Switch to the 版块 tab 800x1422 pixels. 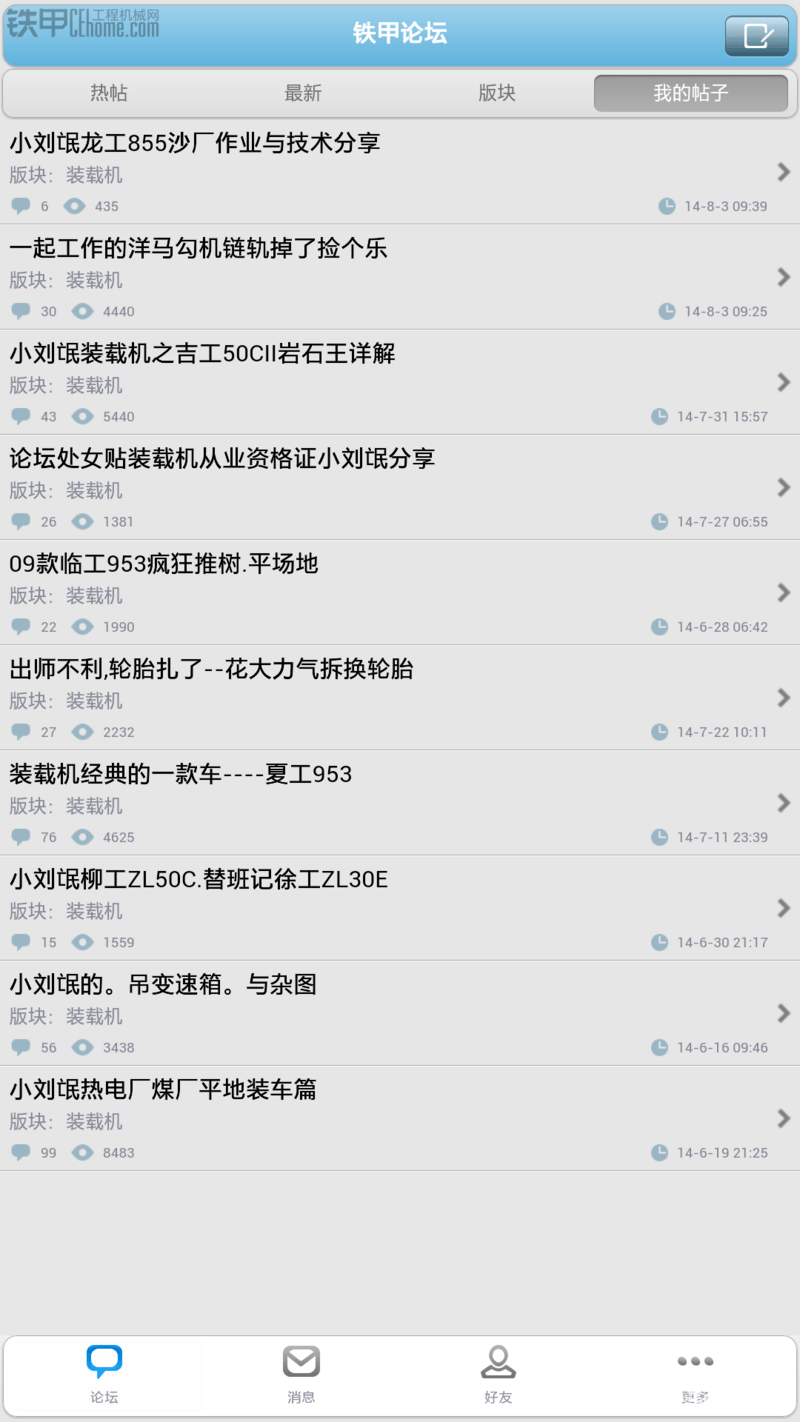coord(497,94)
